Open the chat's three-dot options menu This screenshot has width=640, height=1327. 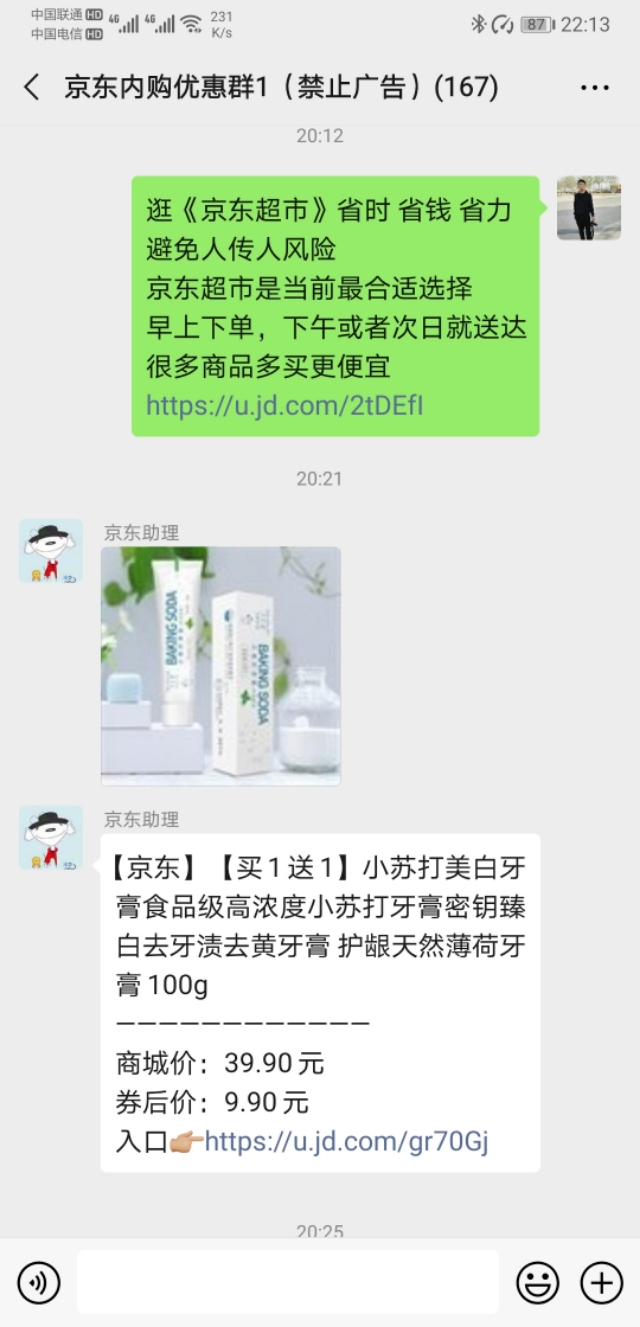[x=595, y=88]
